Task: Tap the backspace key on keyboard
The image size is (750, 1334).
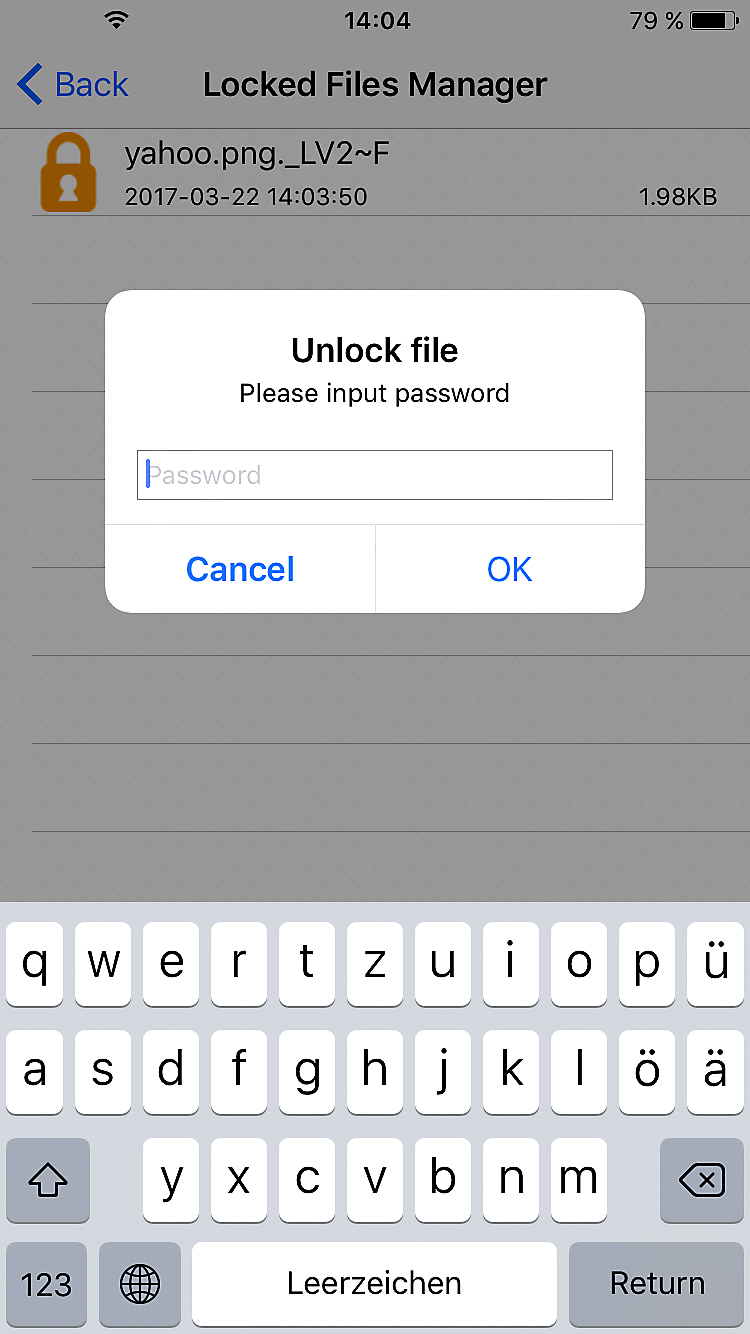Action: click(x=701, y=1180)
